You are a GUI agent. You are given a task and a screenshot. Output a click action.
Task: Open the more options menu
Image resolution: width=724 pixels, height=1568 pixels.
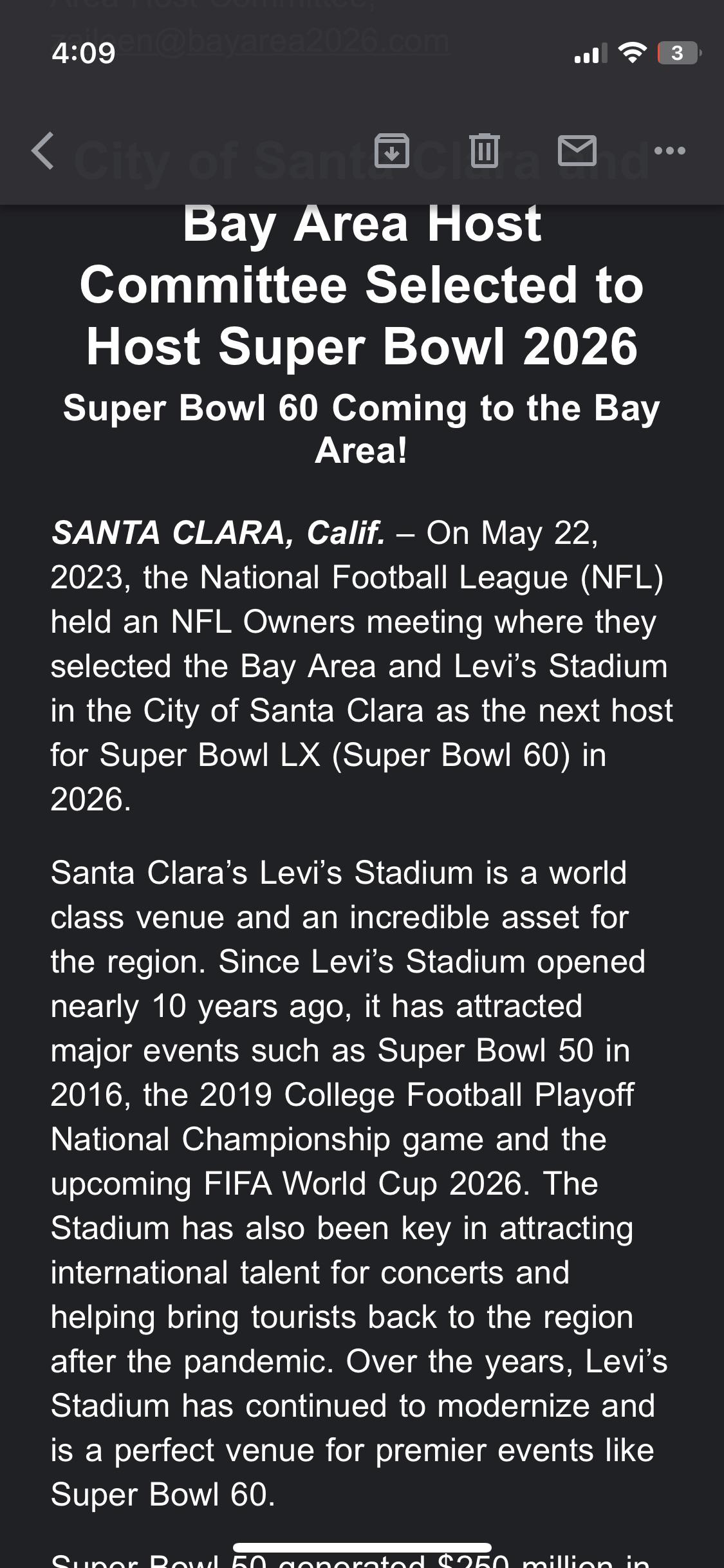coord(669,151)
